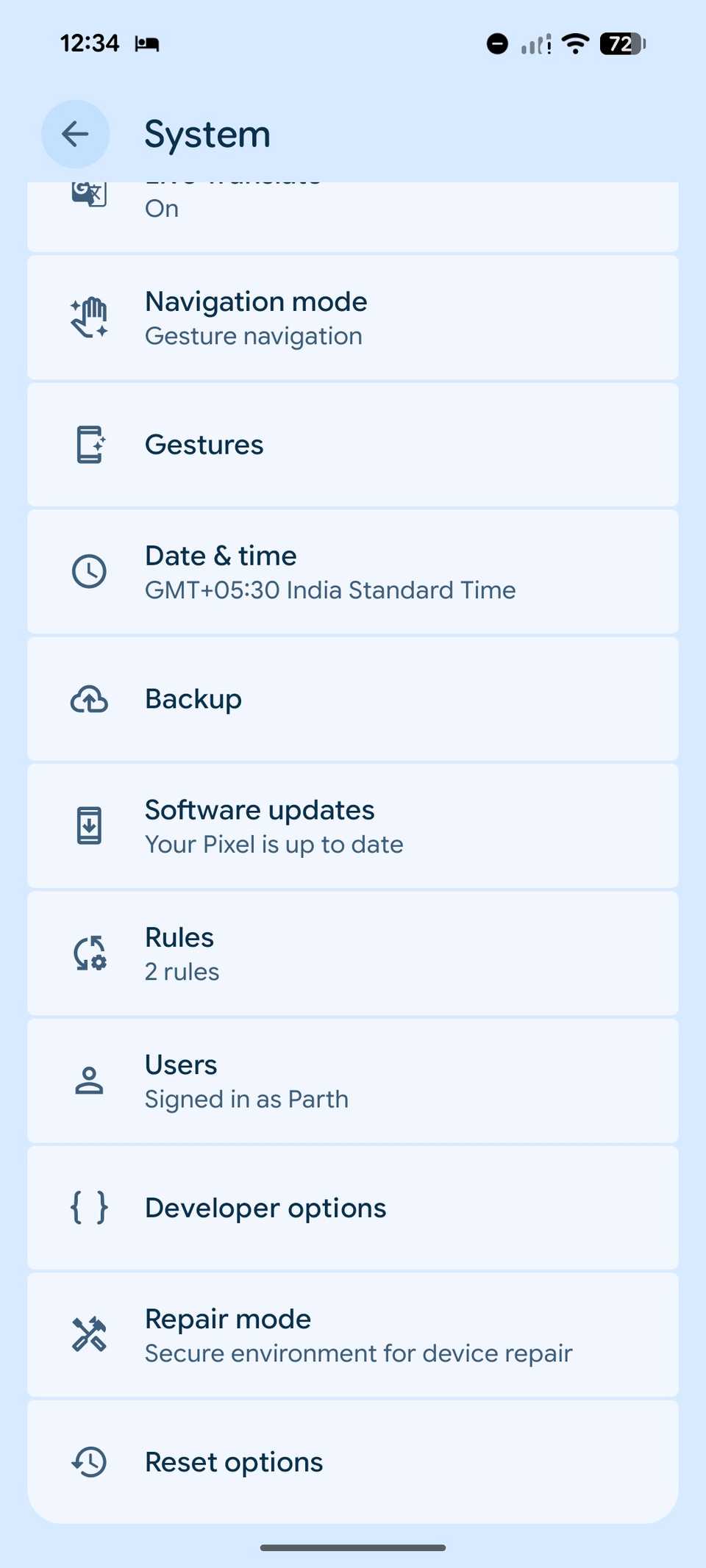This screenshot has width=706, height=1568.
Task: Tap the battery indicator showing 72
Action: point(620,44)
